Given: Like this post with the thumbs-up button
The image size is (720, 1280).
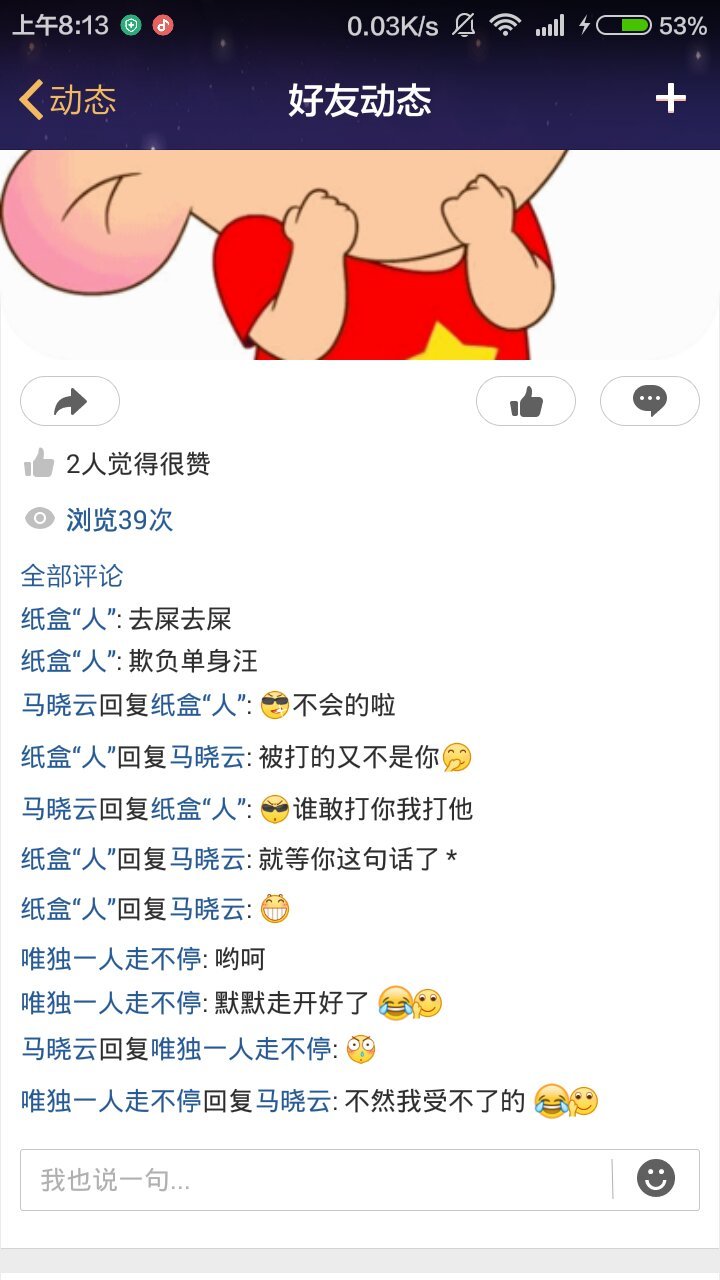Looking at the screenshot, I should (x=526, y=402).
